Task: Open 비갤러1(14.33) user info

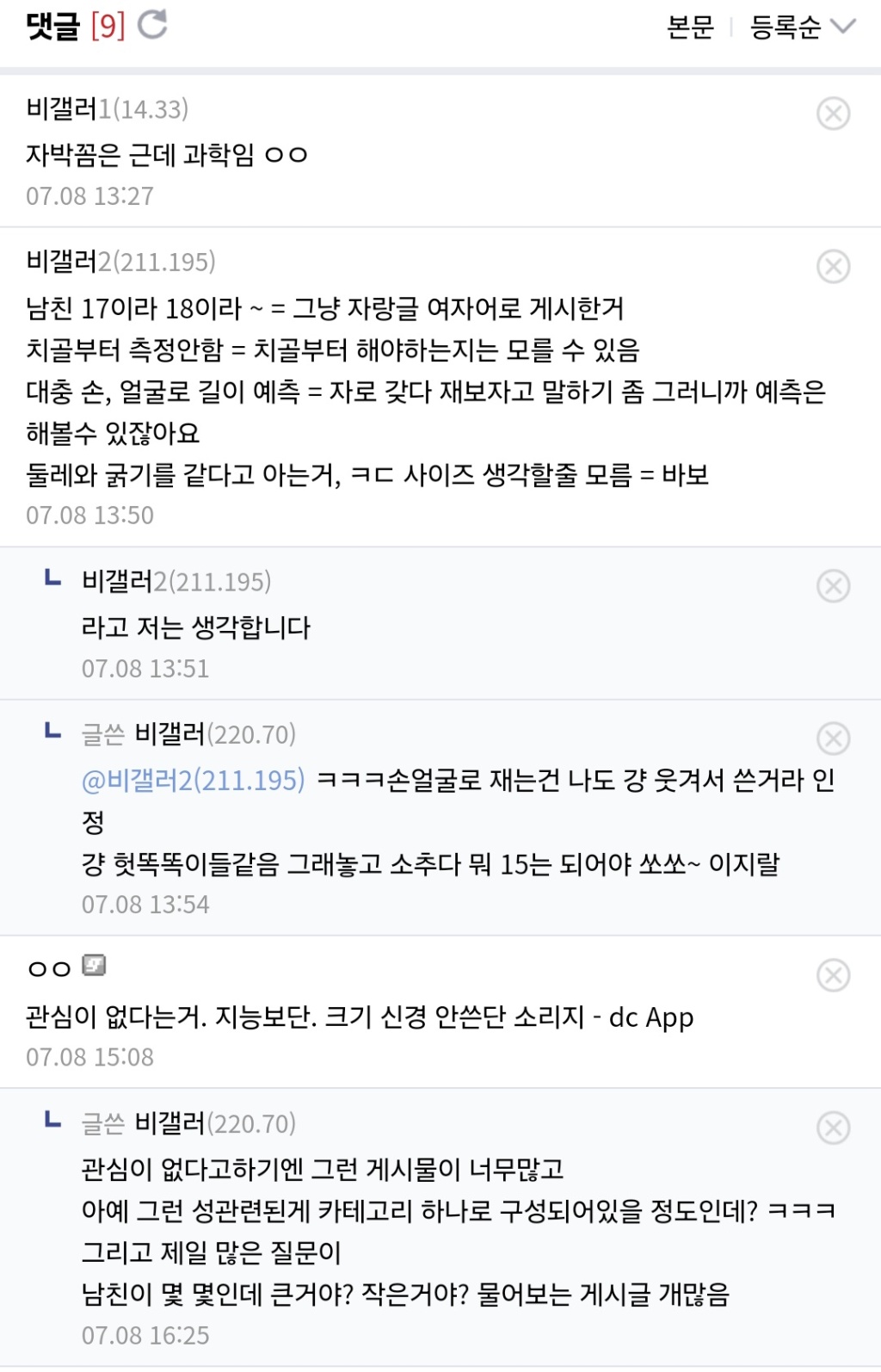Action: 107,109
